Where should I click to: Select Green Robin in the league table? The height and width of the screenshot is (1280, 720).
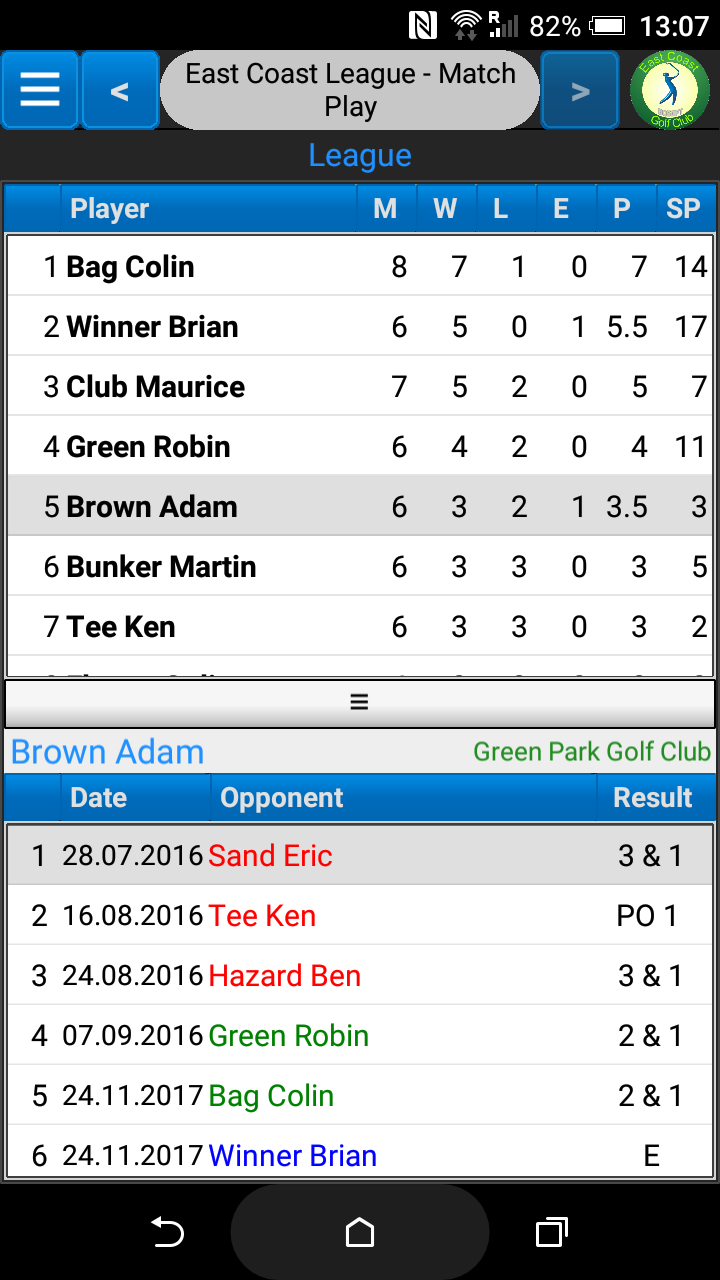tap(360, 446)
